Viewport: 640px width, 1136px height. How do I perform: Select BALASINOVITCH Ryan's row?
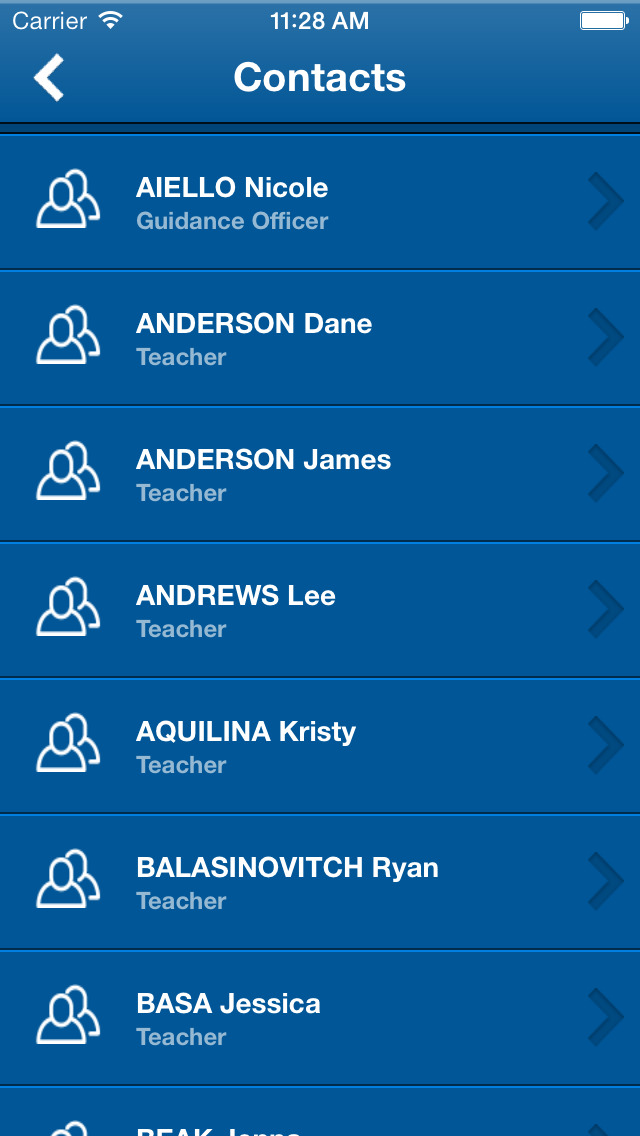coord(320,882)
